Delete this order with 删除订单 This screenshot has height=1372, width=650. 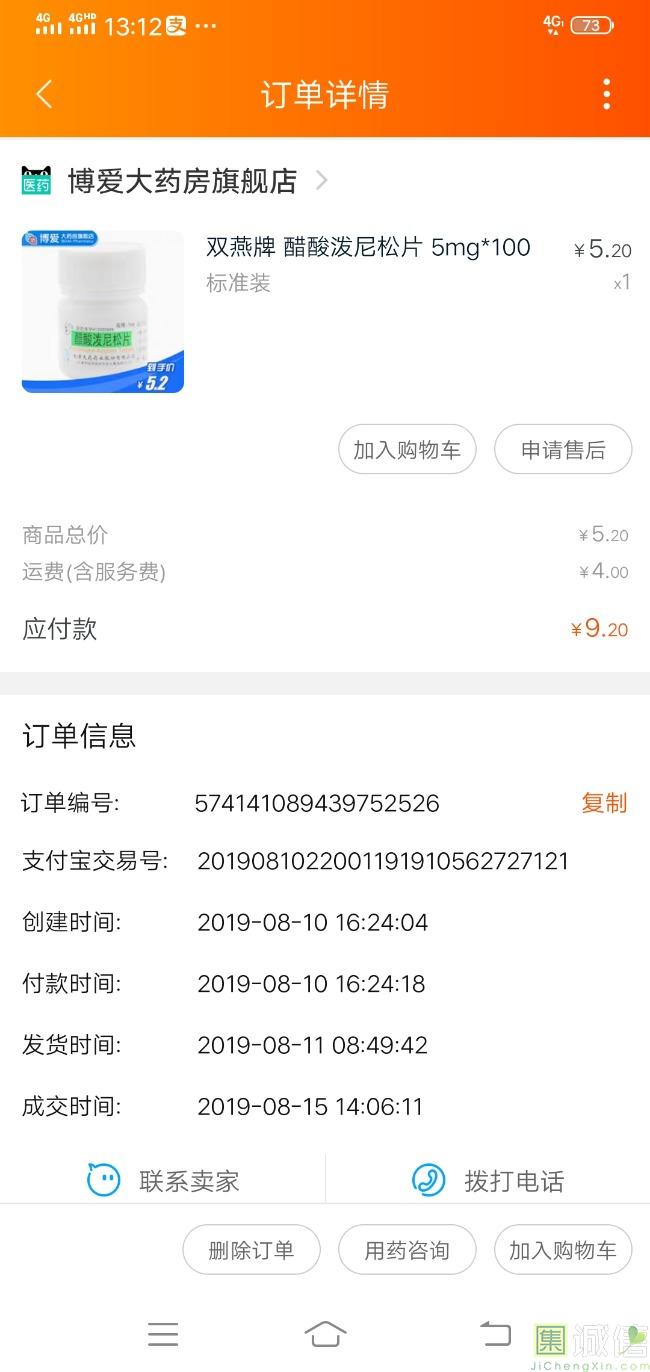coord(251,1250)
